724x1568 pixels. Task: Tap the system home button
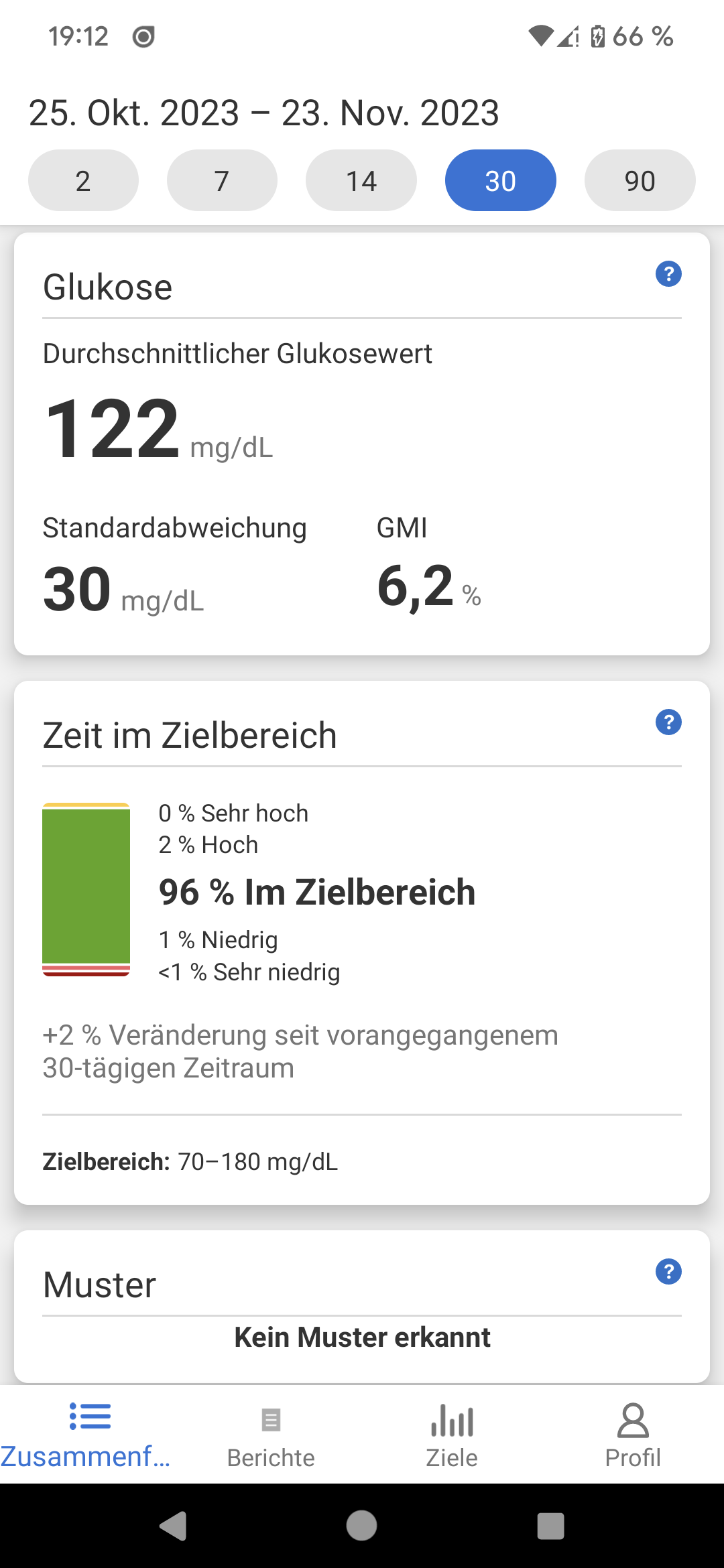coord(361,1526)
